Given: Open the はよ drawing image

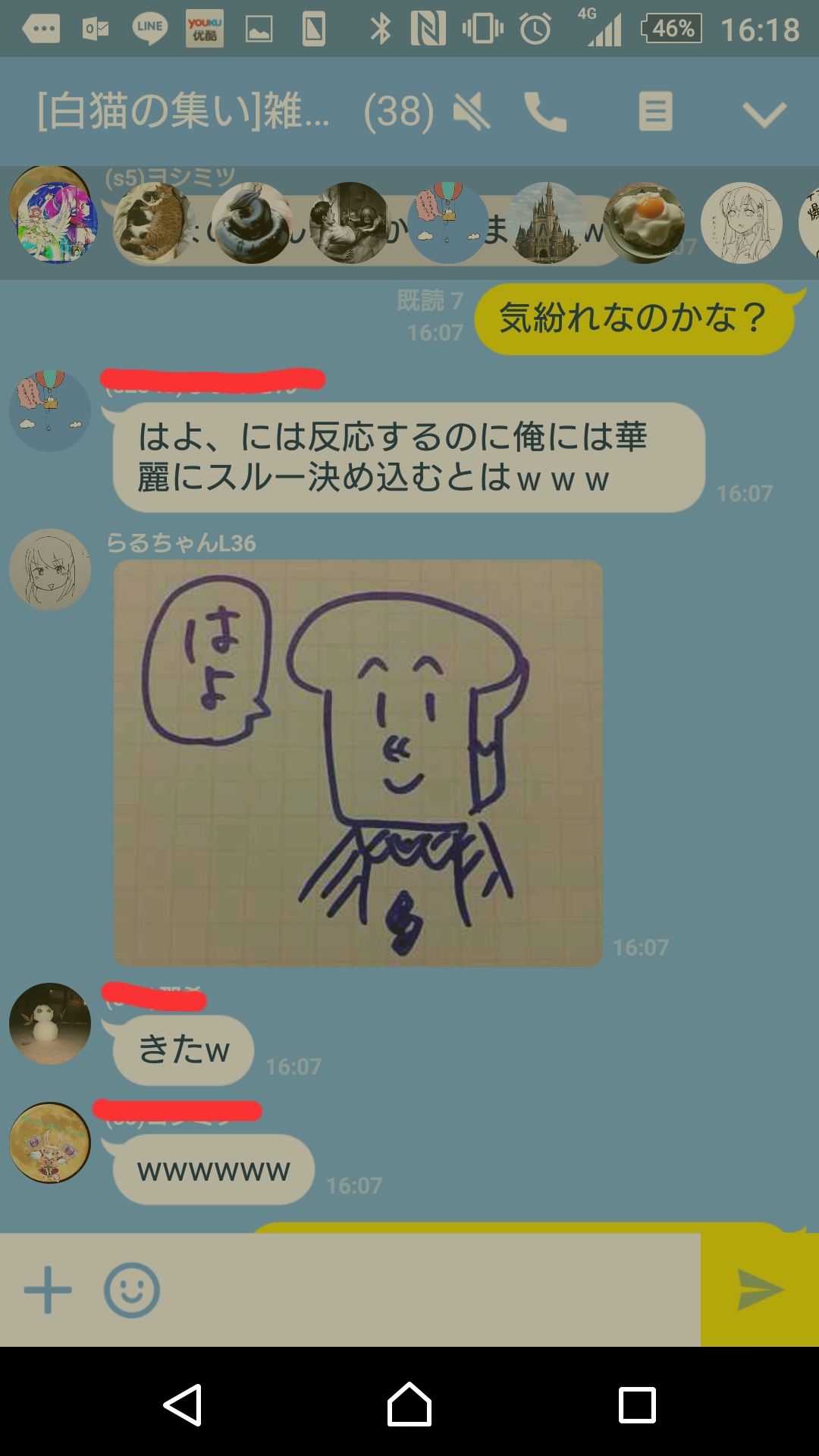Looking at the screenshot, I should point(358,763).
